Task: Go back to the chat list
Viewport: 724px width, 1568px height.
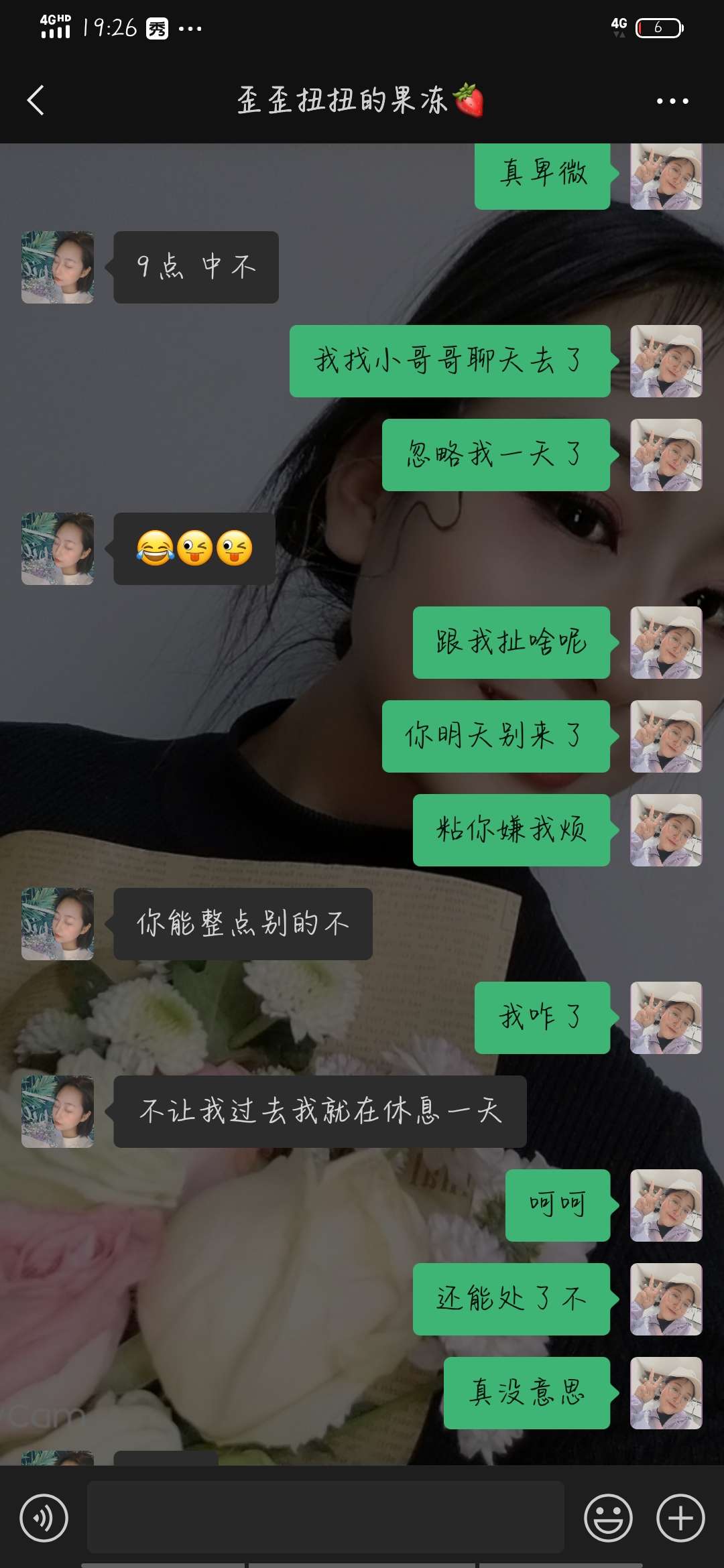Action: click(x=36, y=101)
